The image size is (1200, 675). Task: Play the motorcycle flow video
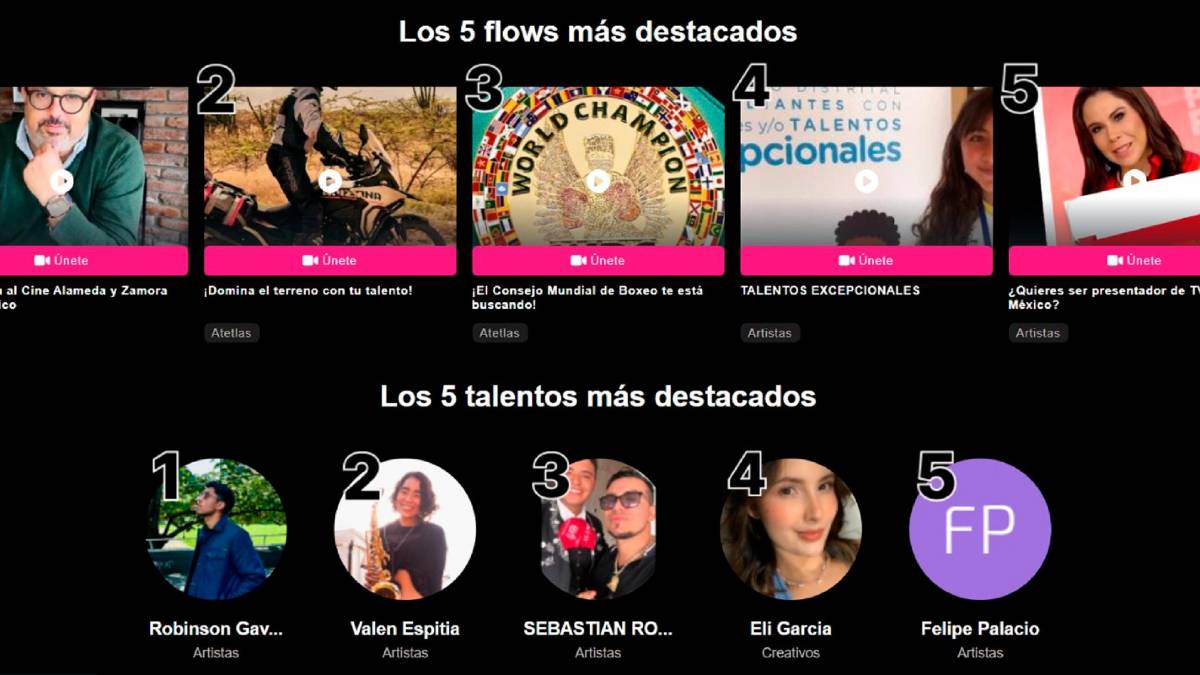click(330, 181)
